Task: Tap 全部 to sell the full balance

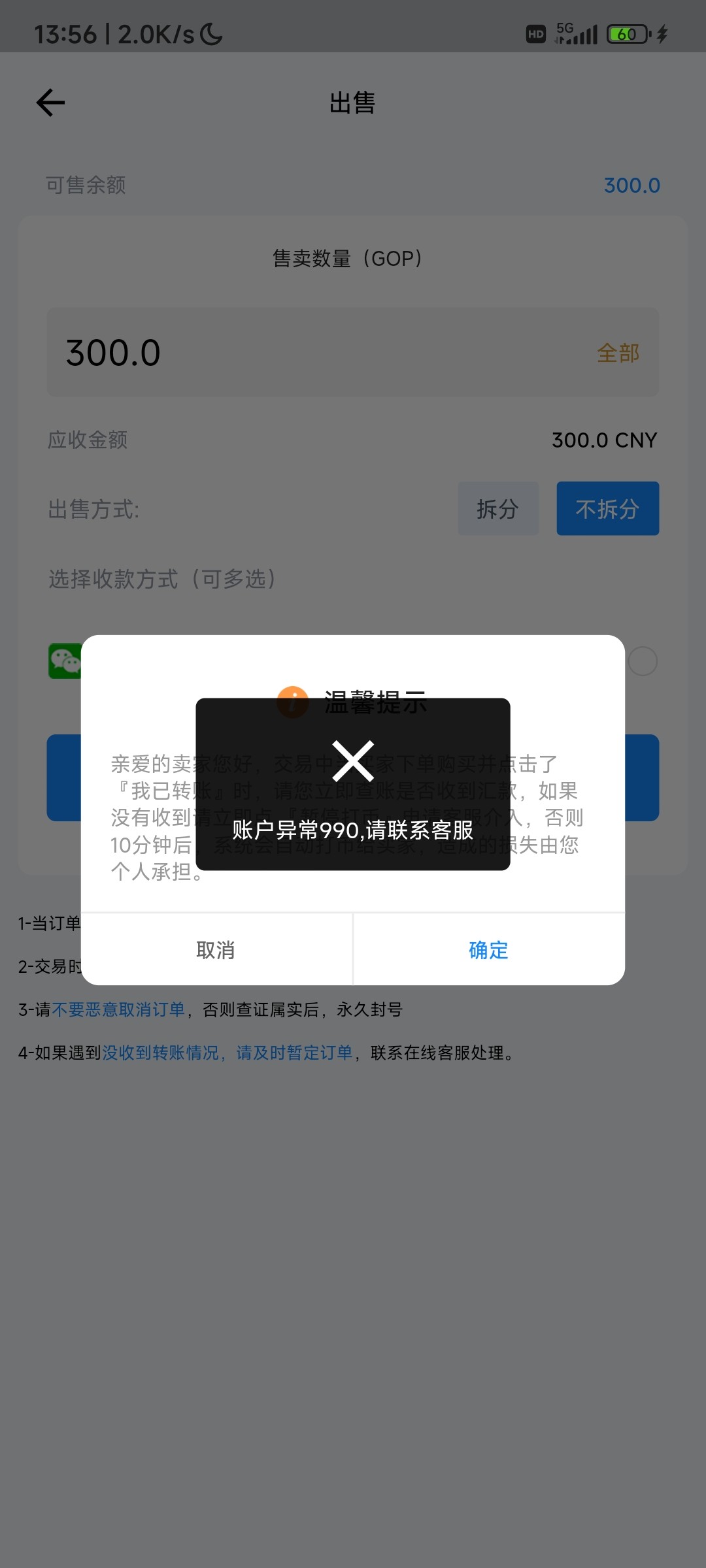Action: [618, 353]
